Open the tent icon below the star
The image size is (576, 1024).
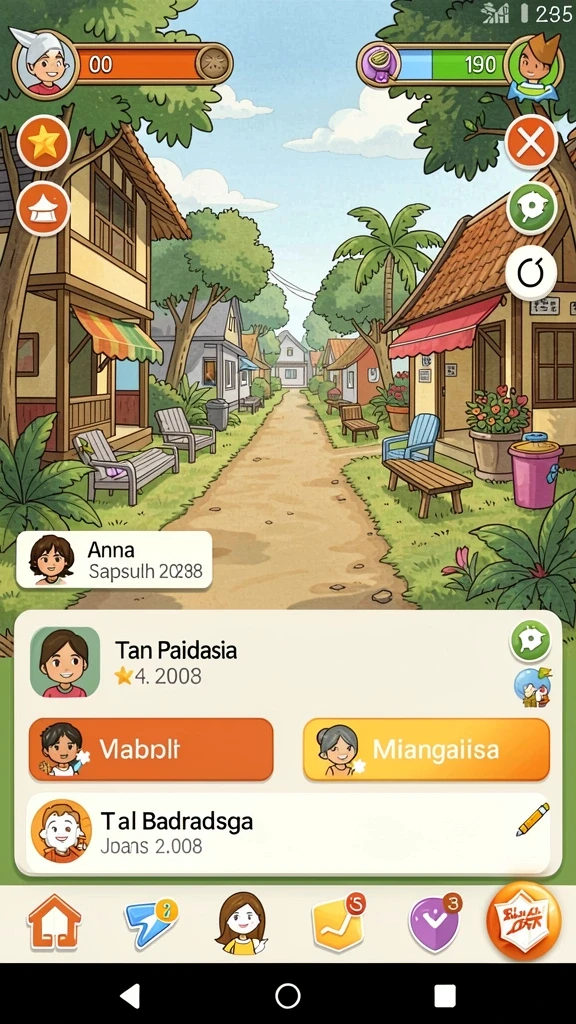click(x=44, y=209)
